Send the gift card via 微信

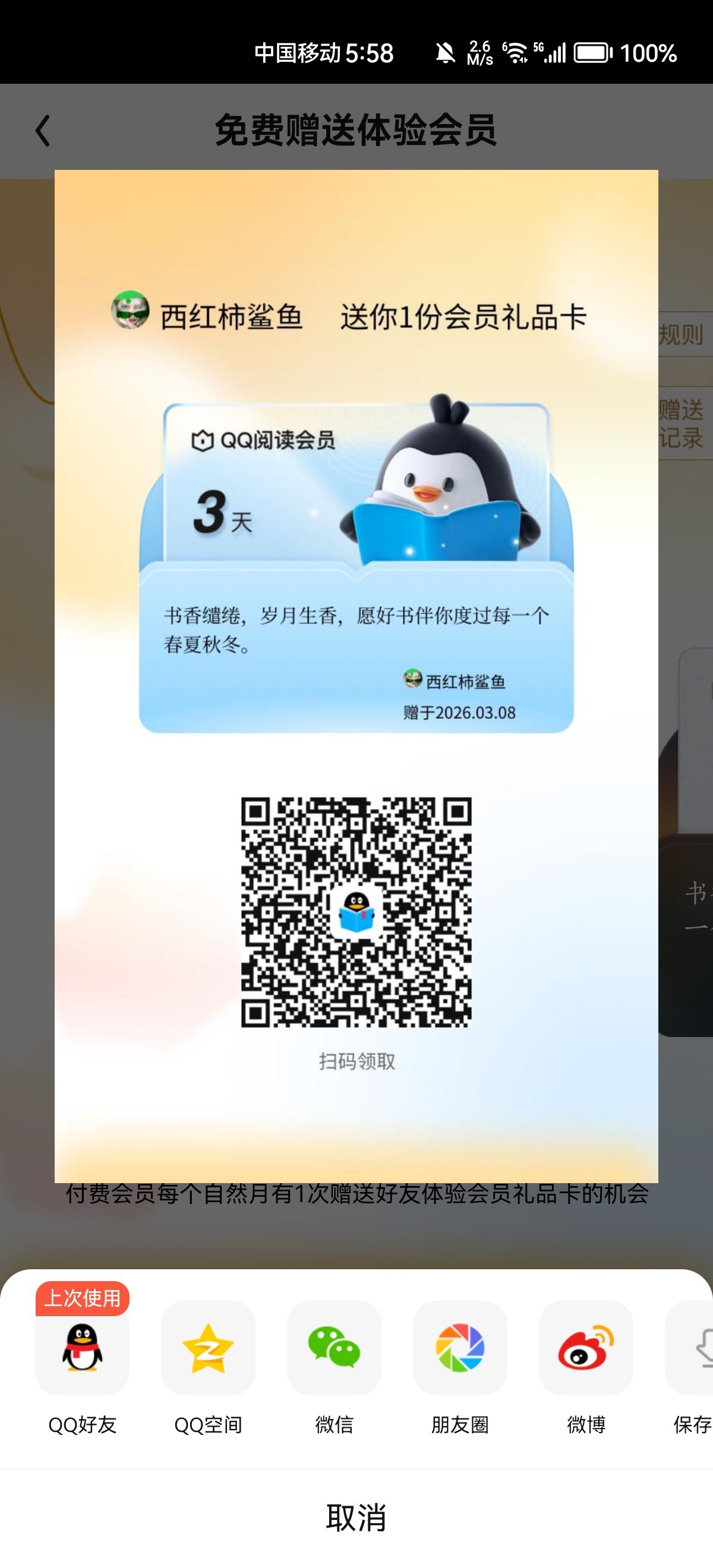[334, 1348]
